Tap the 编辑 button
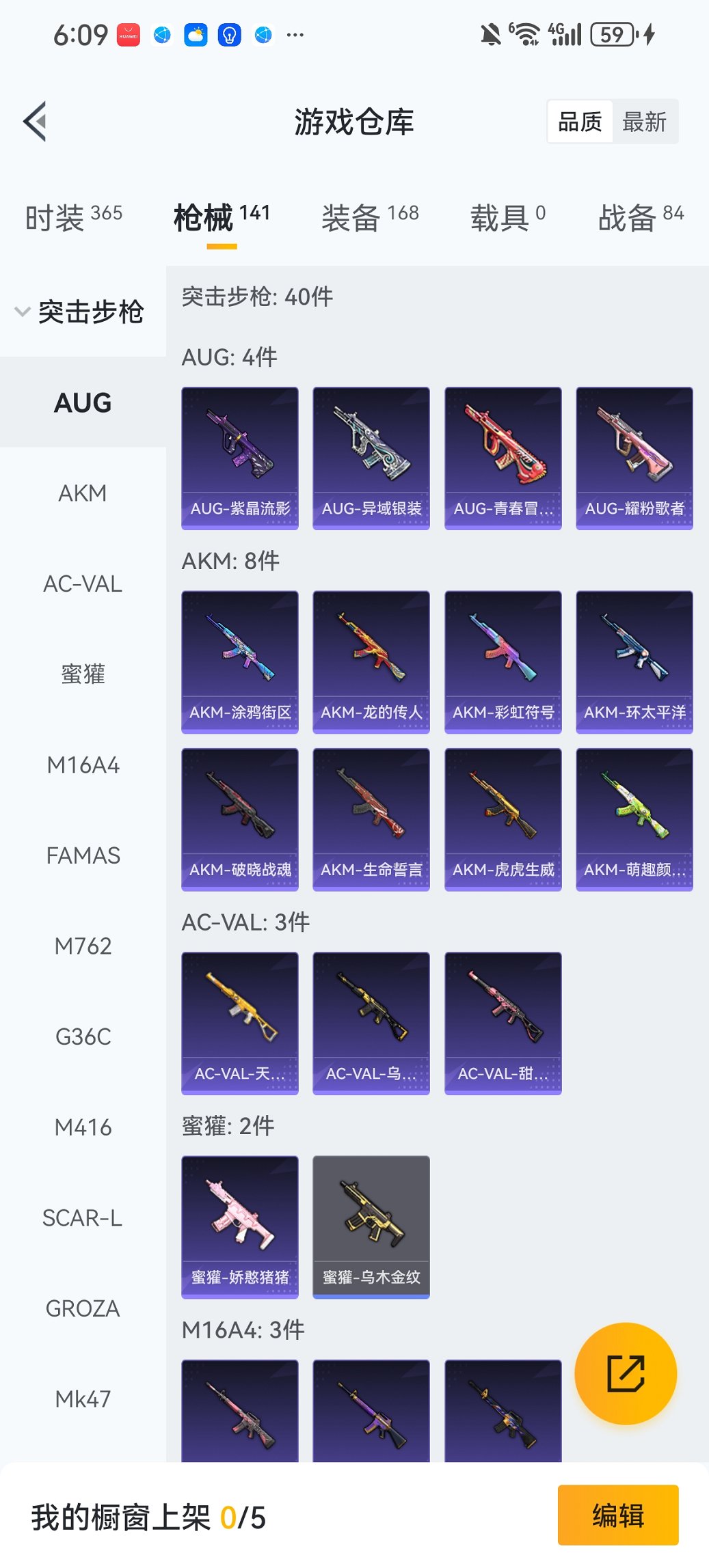This screenshot has width=709, height=1568. [618, 1515]
